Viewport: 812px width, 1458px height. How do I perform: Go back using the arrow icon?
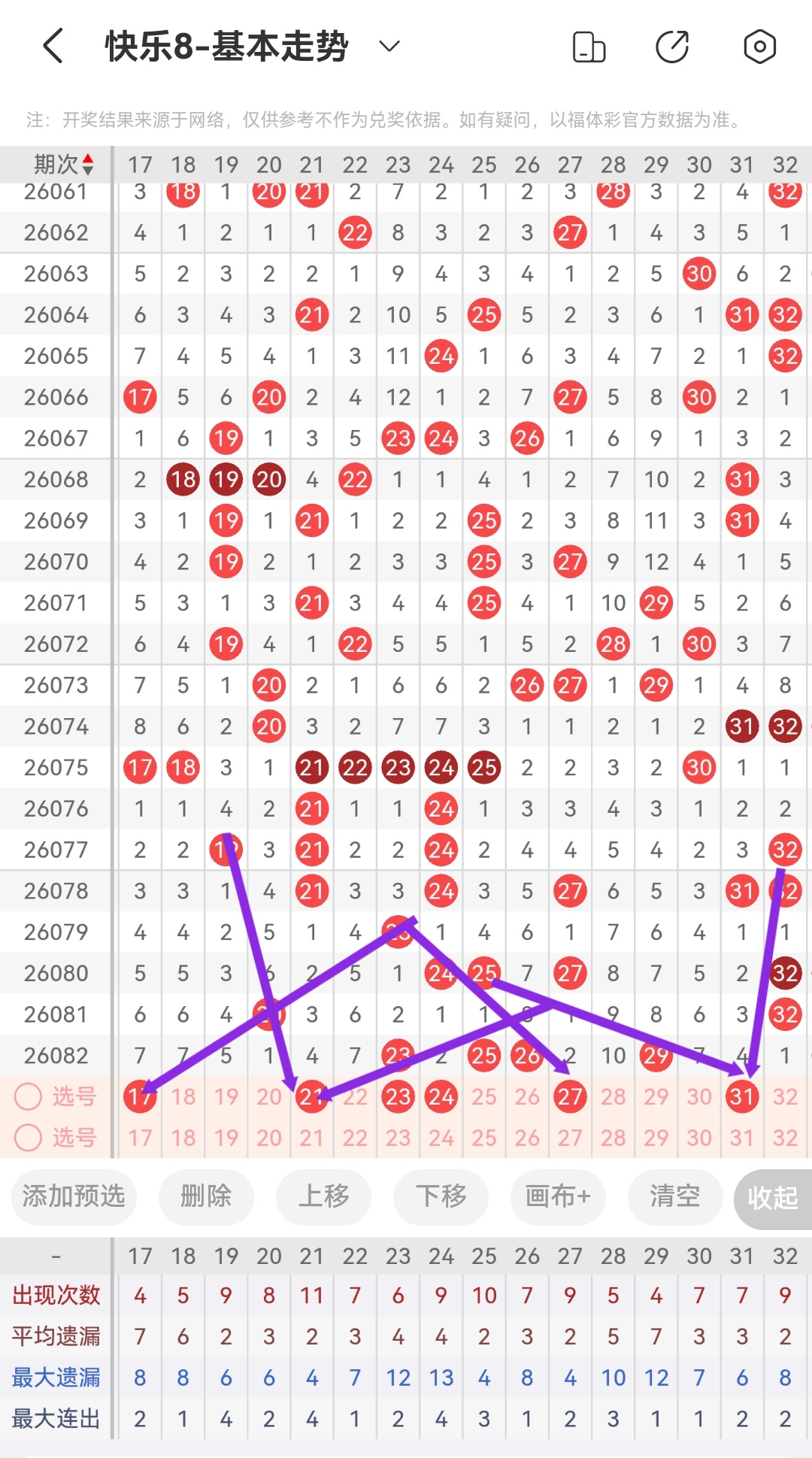click(x=53, y=47)
